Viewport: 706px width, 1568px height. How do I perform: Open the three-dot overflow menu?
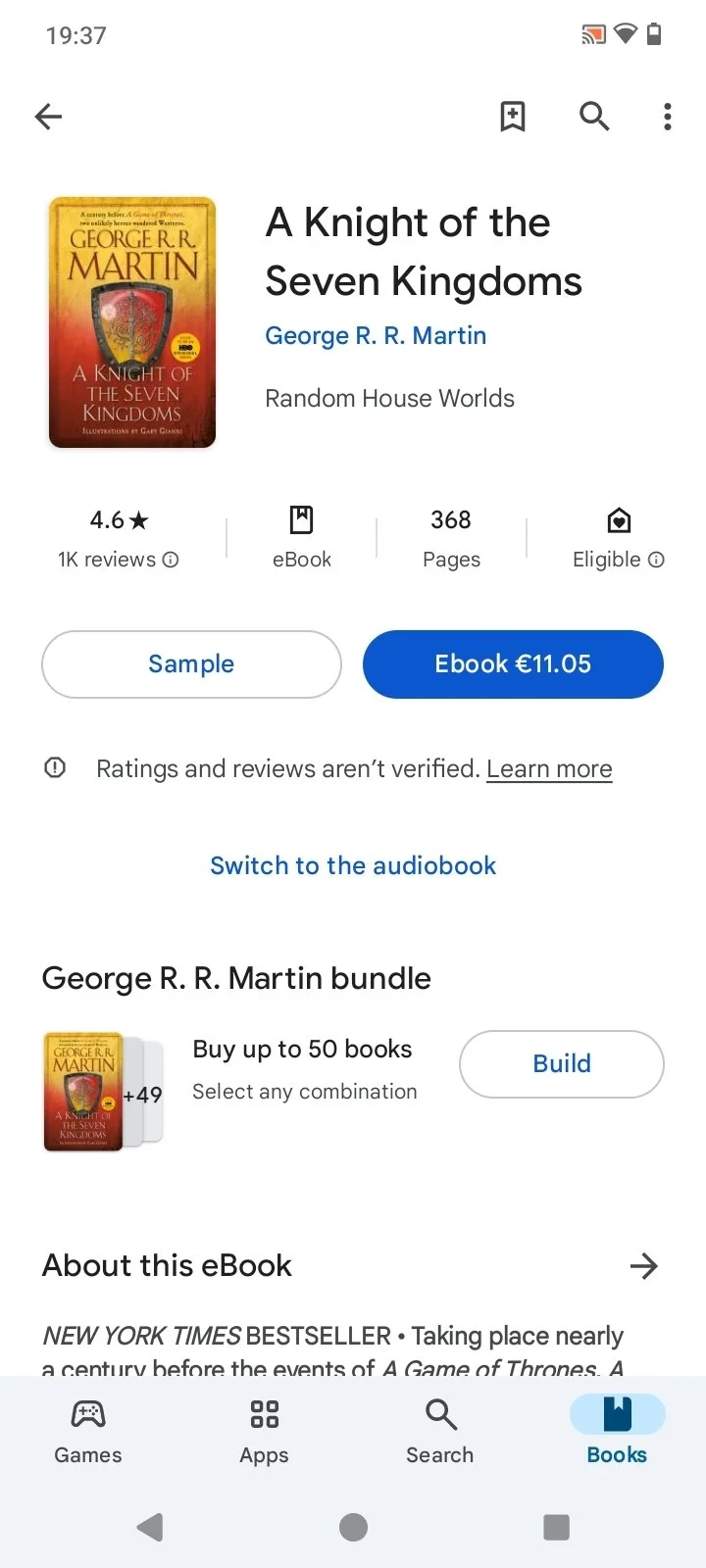coord(667,117)
